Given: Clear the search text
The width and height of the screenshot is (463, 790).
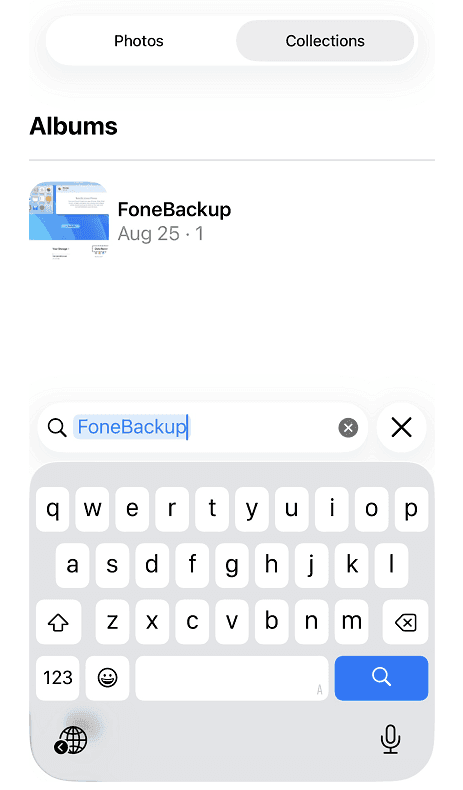Looking at the screenshot, I should (348, 428).
